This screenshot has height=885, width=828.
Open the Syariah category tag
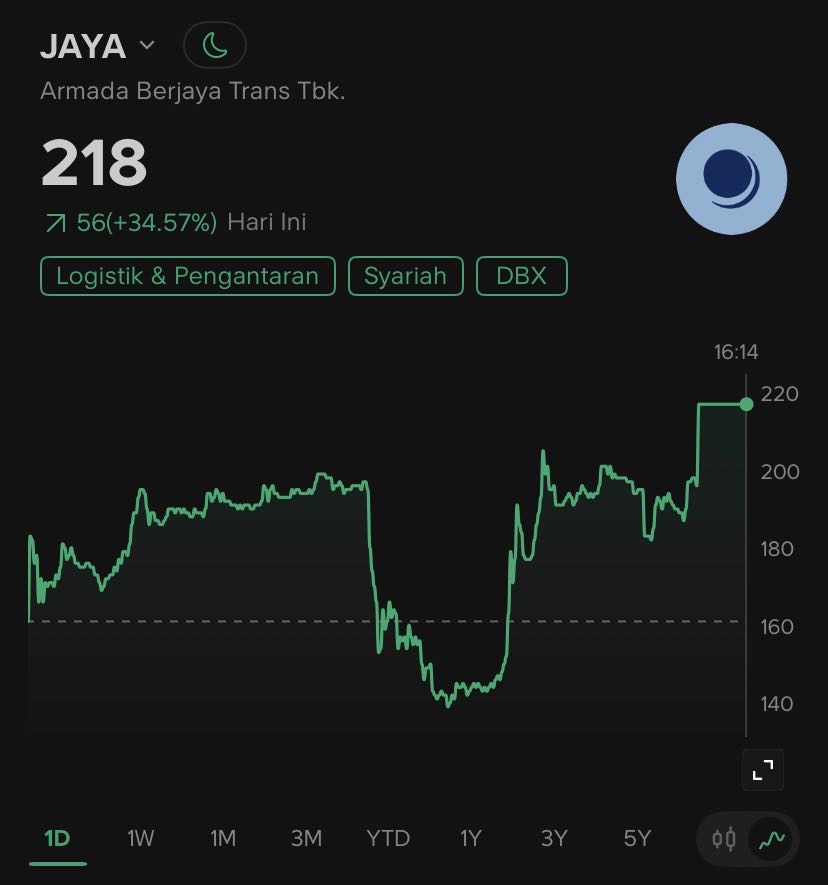[x=405, y=276]
